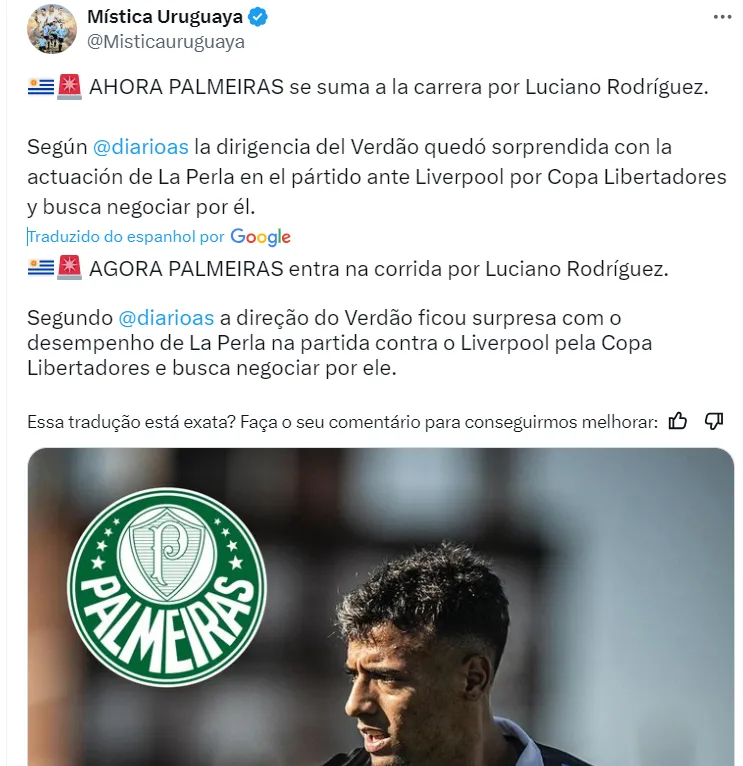Rate the translation with thumbs up
743x766 pixels.
(678, 421)
